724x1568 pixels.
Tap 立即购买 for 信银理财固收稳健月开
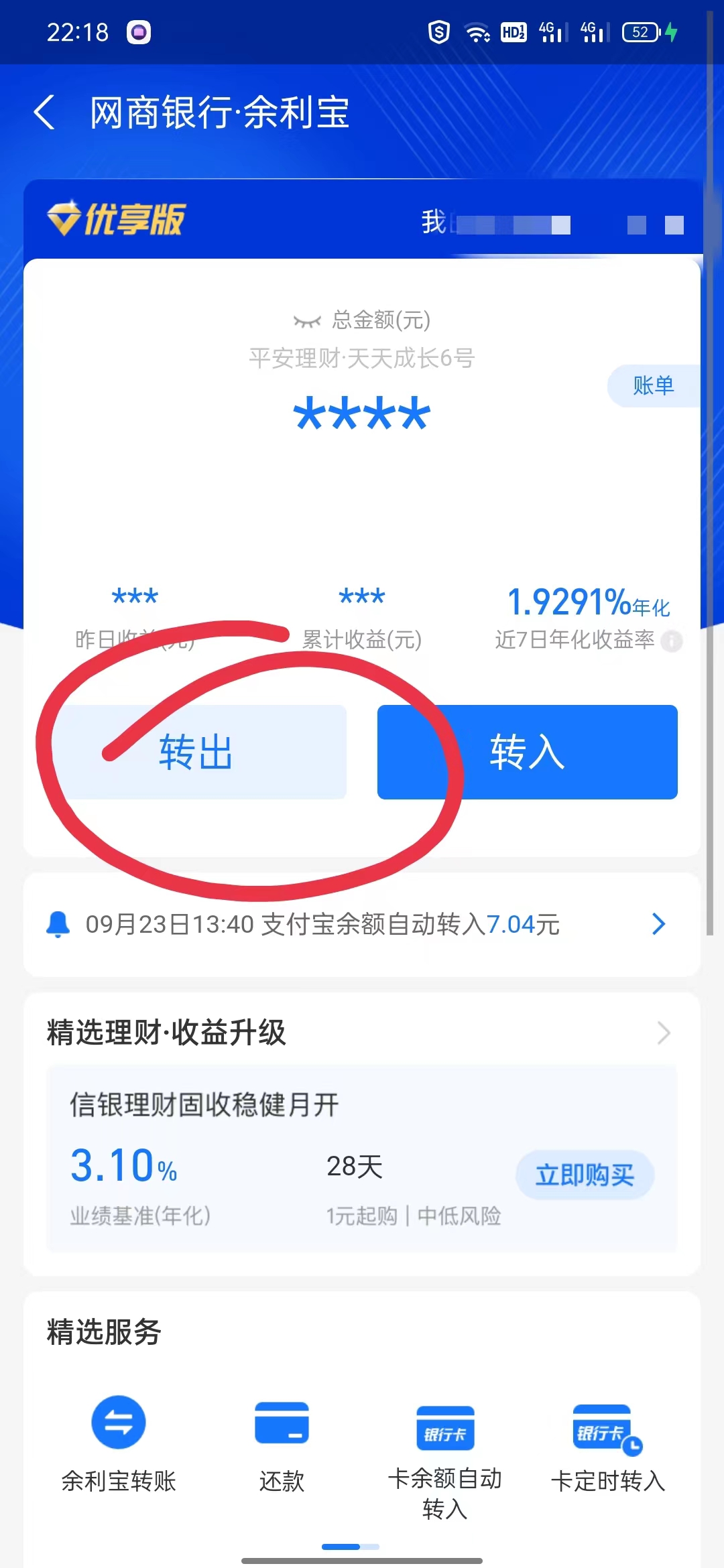(x=585, y=1175)
